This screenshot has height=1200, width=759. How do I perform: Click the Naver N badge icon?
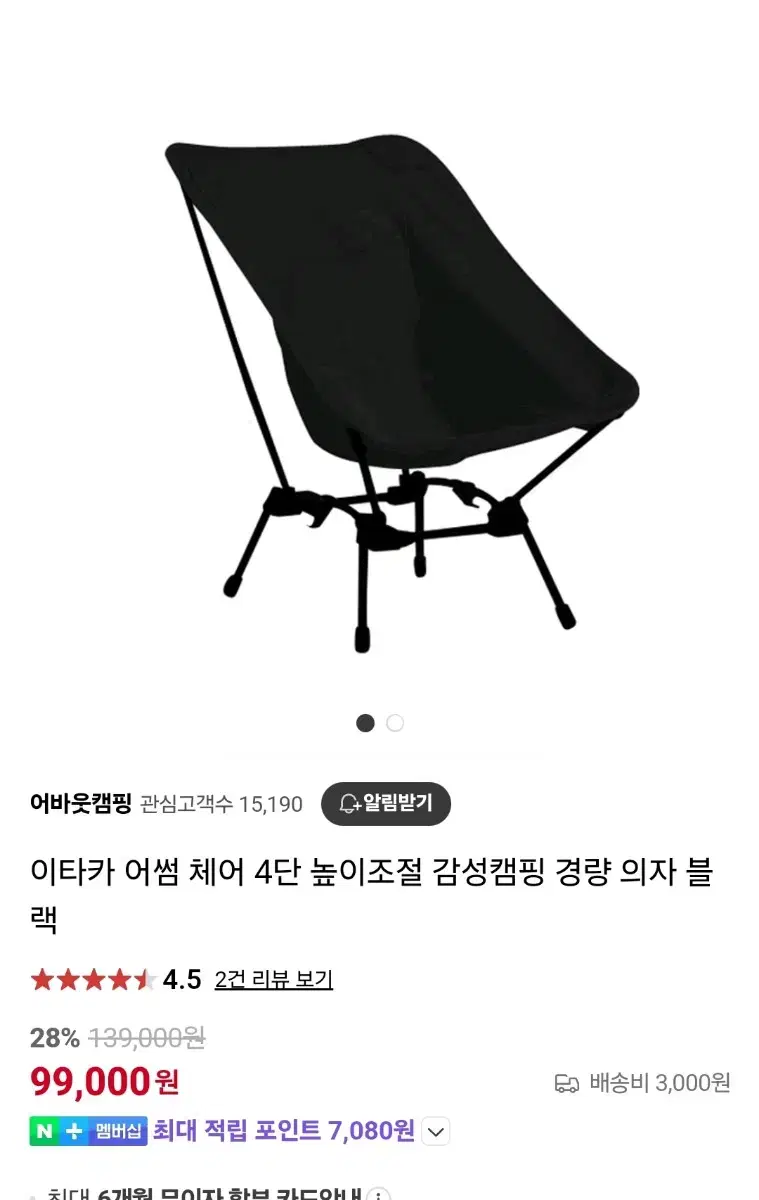44,1129
